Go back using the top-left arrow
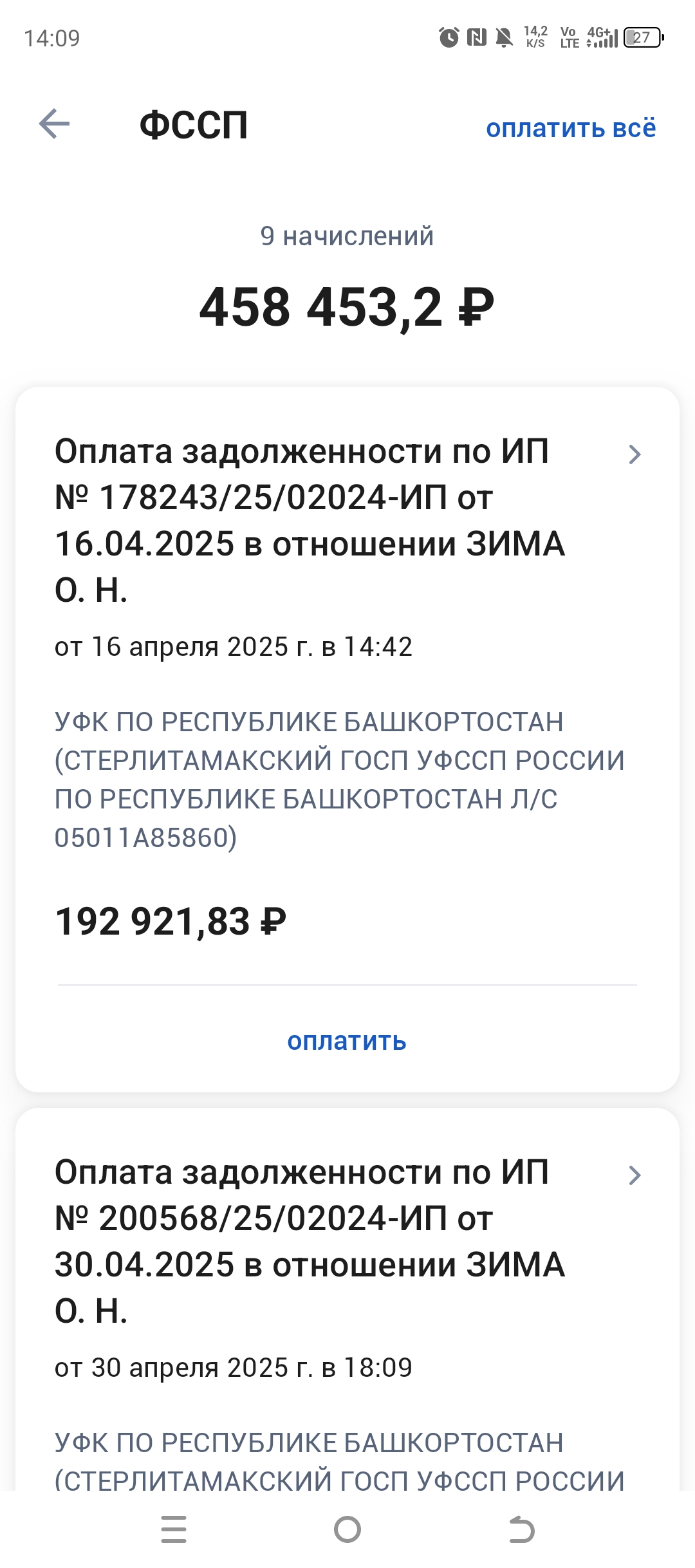The image size is (695, 1568). click(54, 124)
